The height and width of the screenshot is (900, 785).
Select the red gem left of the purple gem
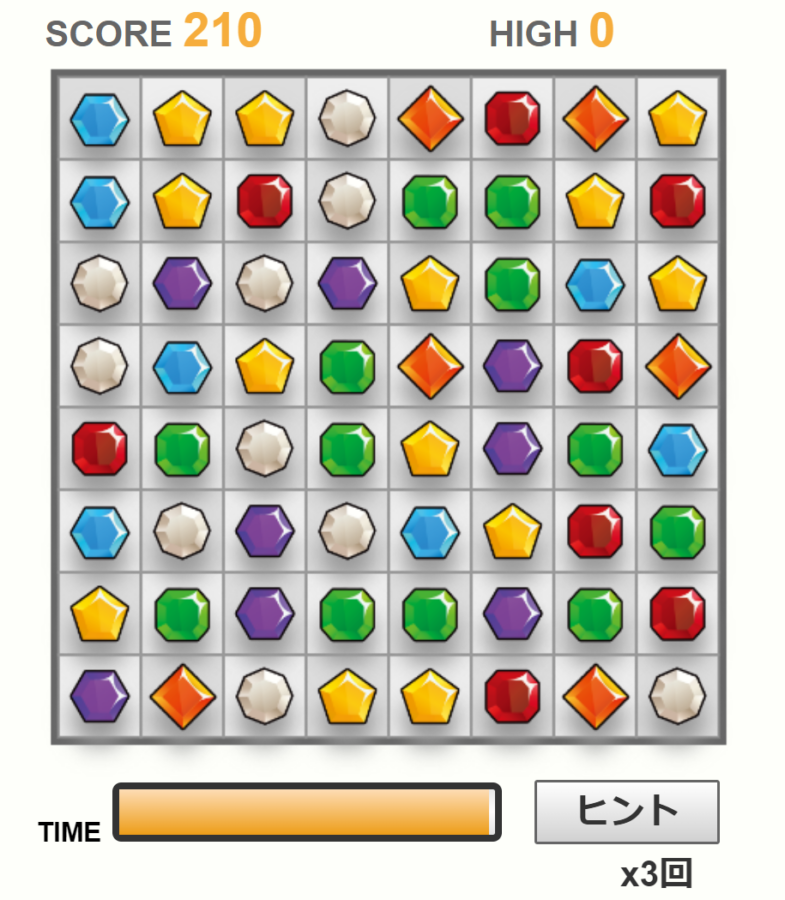(x=99, y=449)
